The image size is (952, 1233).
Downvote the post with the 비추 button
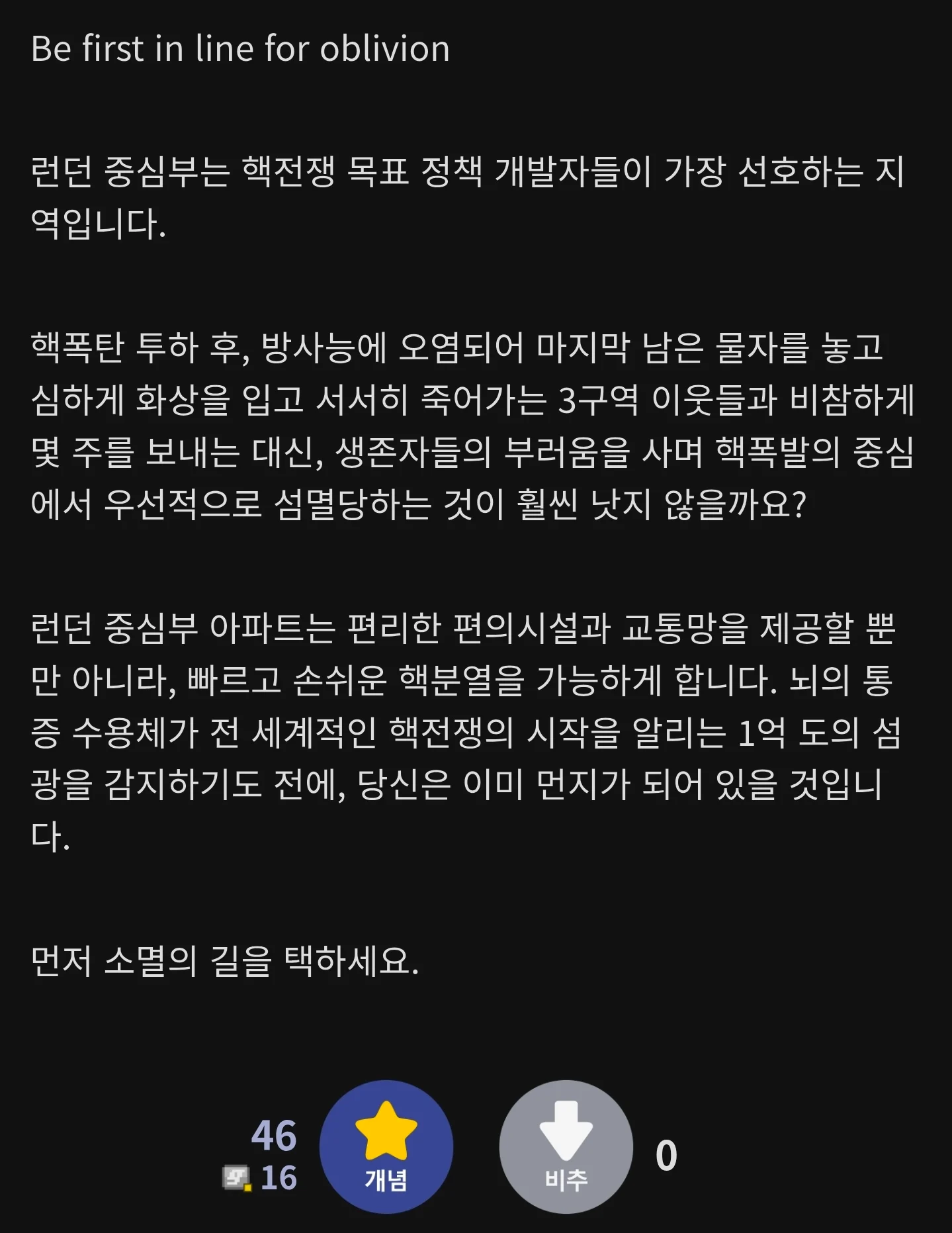tap(566, 1147)
